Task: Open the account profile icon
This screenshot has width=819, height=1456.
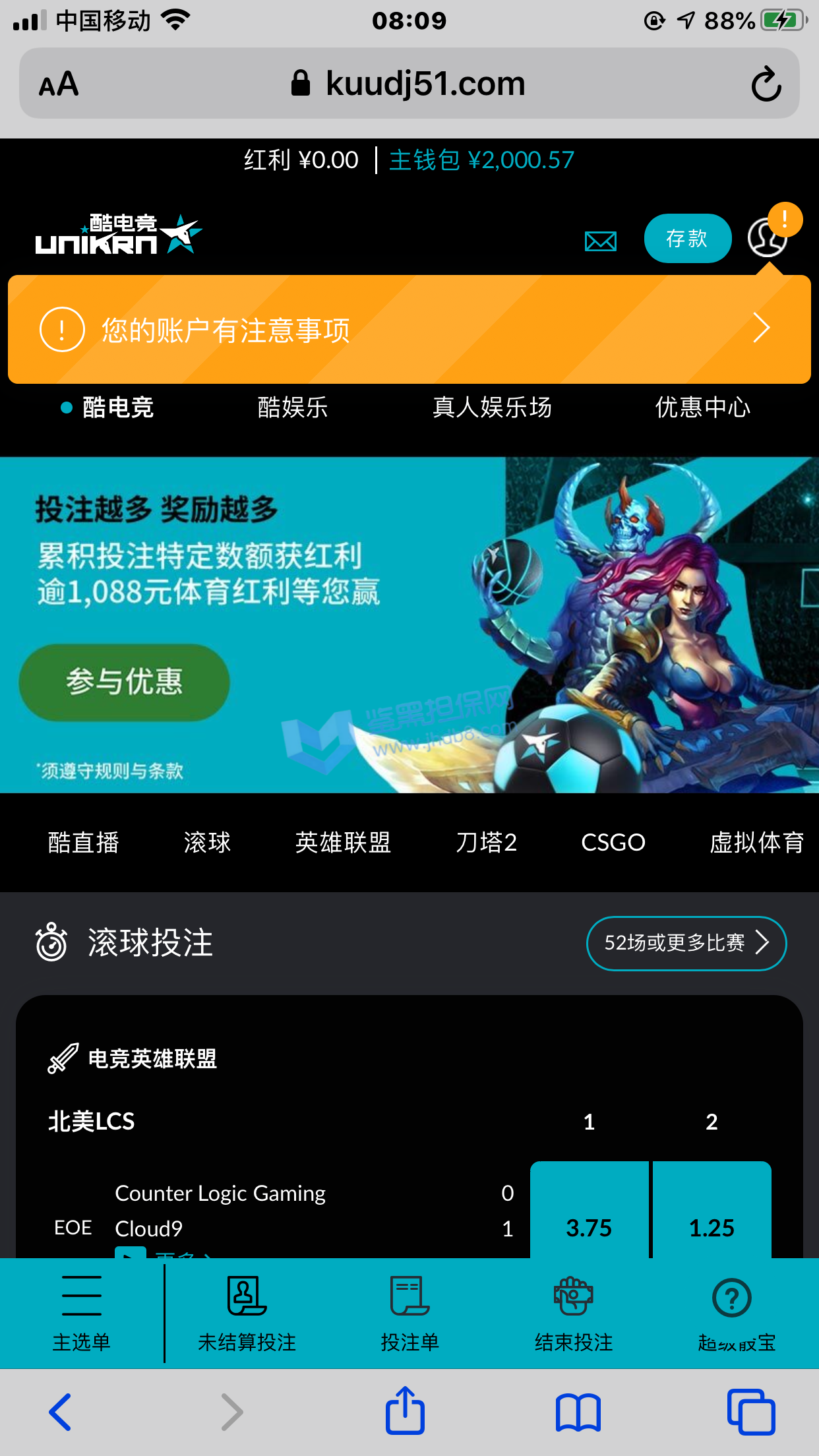Action: coord(767,238)
